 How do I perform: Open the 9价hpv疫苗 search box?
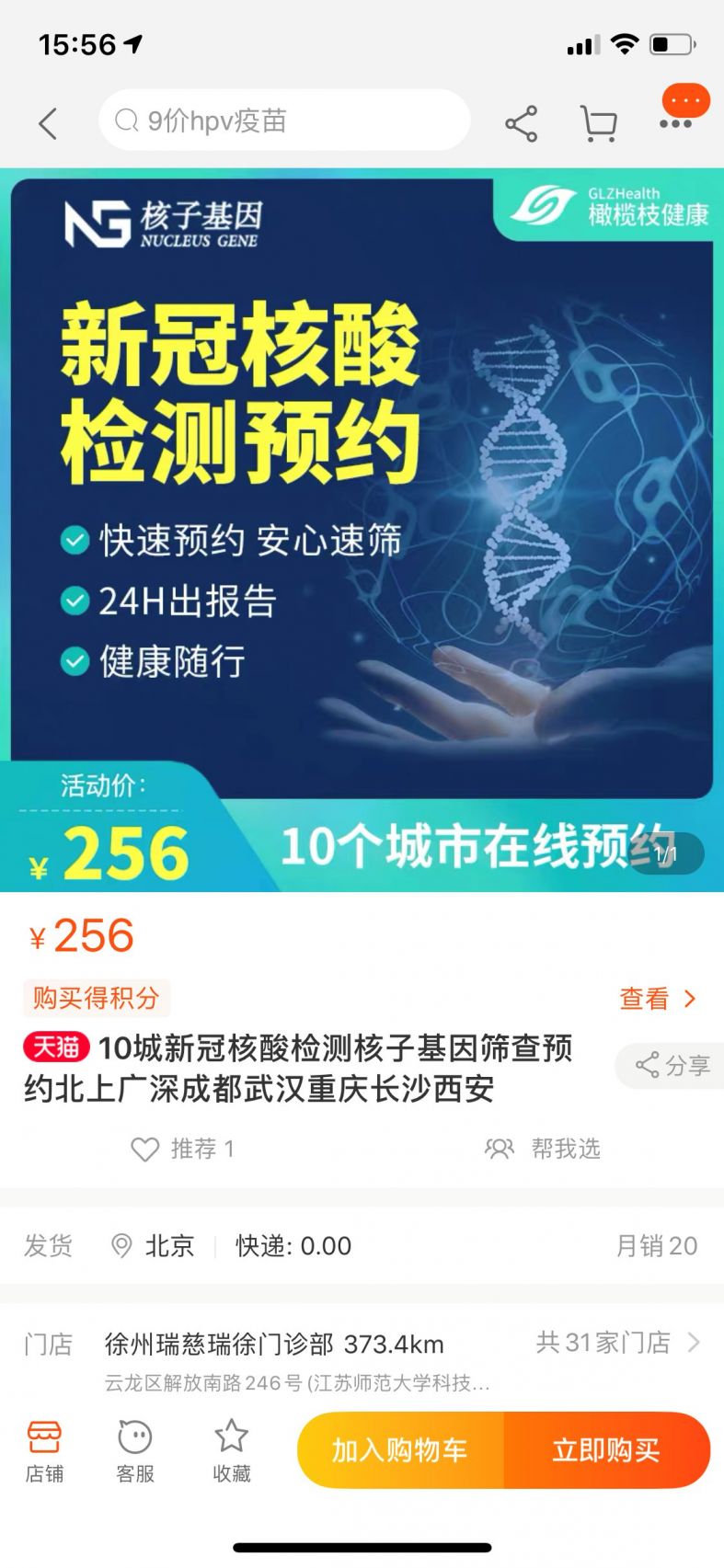(x=285, y=120)
